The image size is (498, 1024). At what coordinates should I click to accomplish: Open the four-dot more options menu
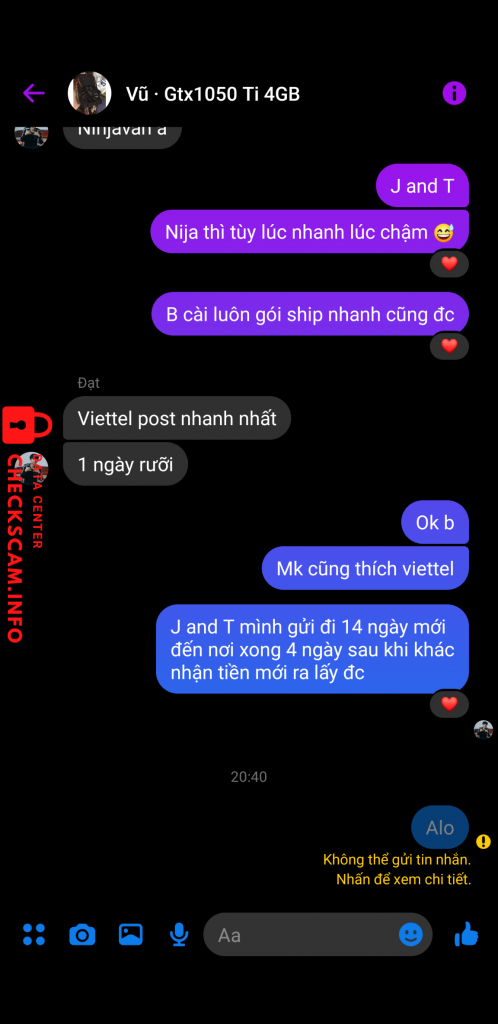point(34,935)
